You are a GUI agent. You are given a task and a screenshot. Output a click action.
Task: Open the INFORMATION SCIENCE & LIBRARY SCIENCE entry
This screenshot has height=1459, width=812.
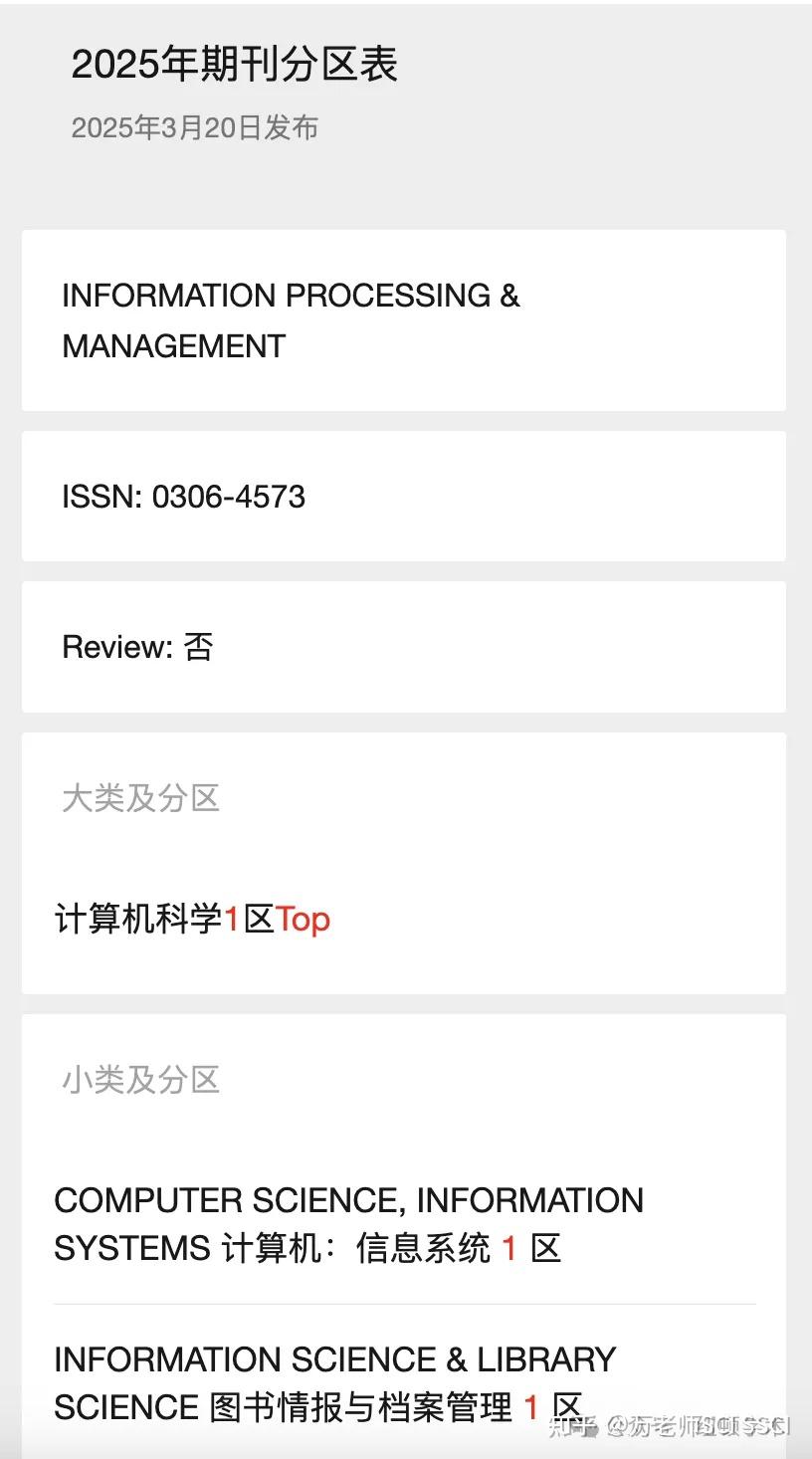coord(335,1382)
